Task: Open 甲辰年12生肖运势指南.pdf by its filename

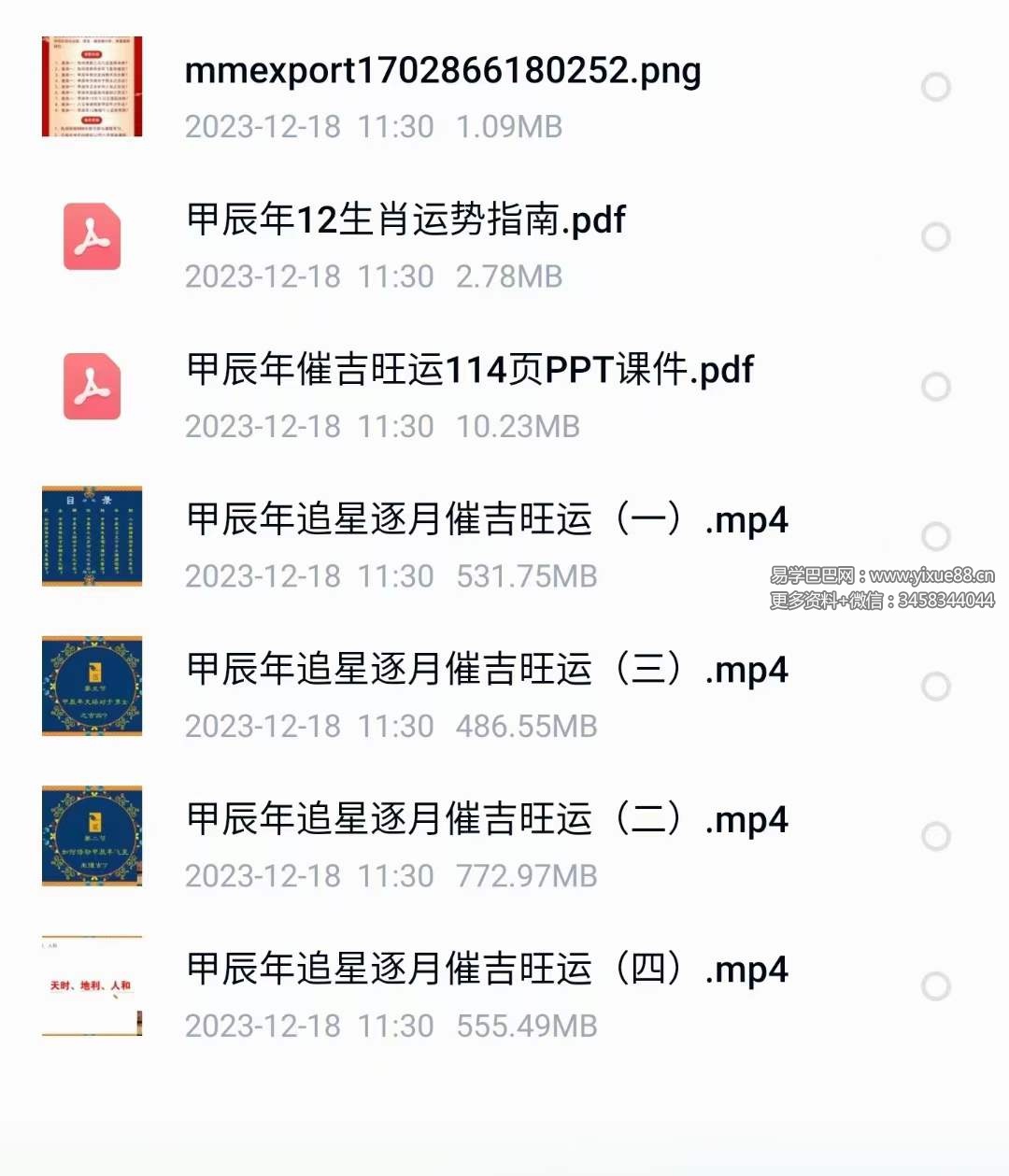Action: (x=405, y=220)
